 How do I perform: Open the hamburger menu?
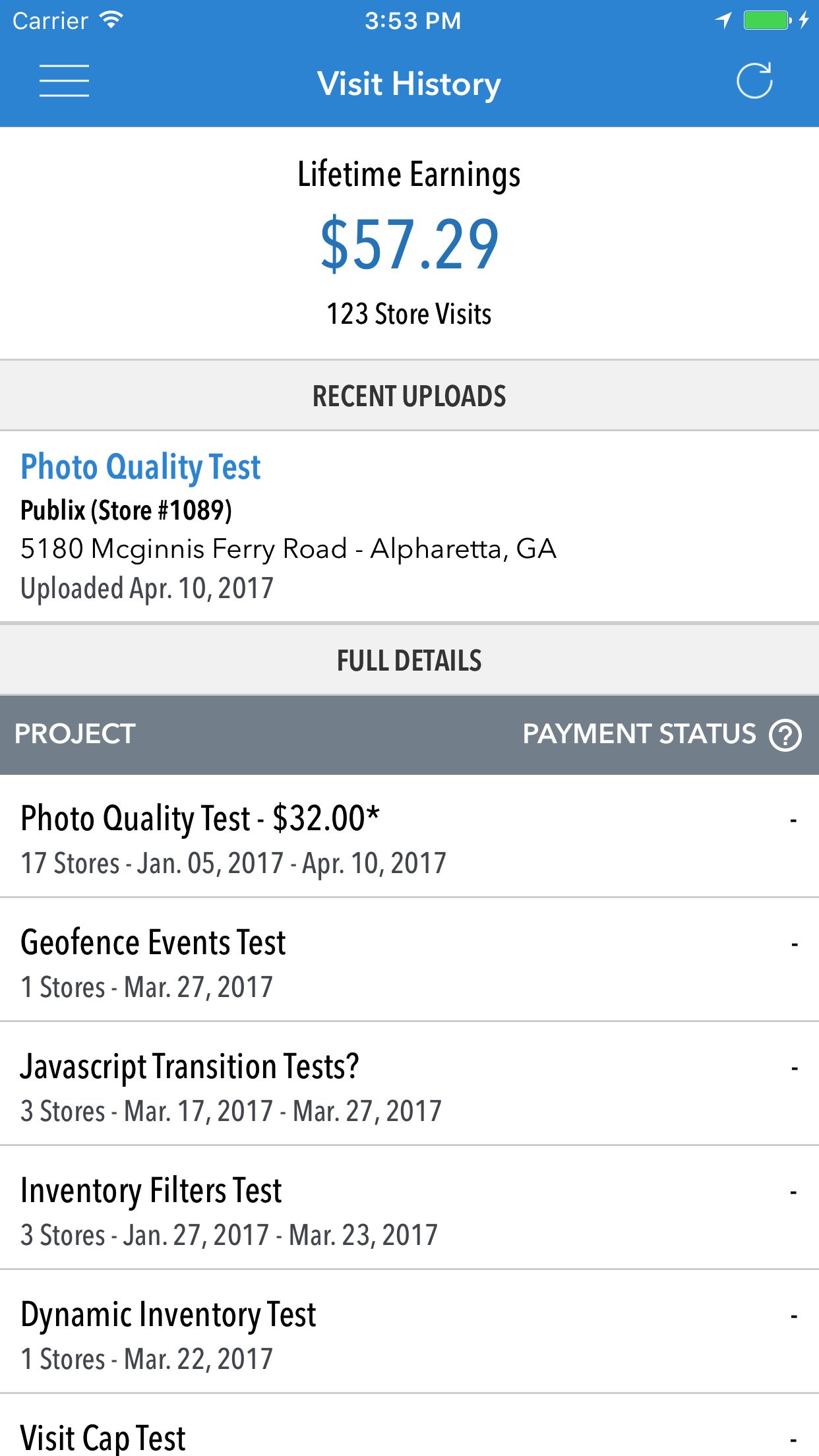64,81
